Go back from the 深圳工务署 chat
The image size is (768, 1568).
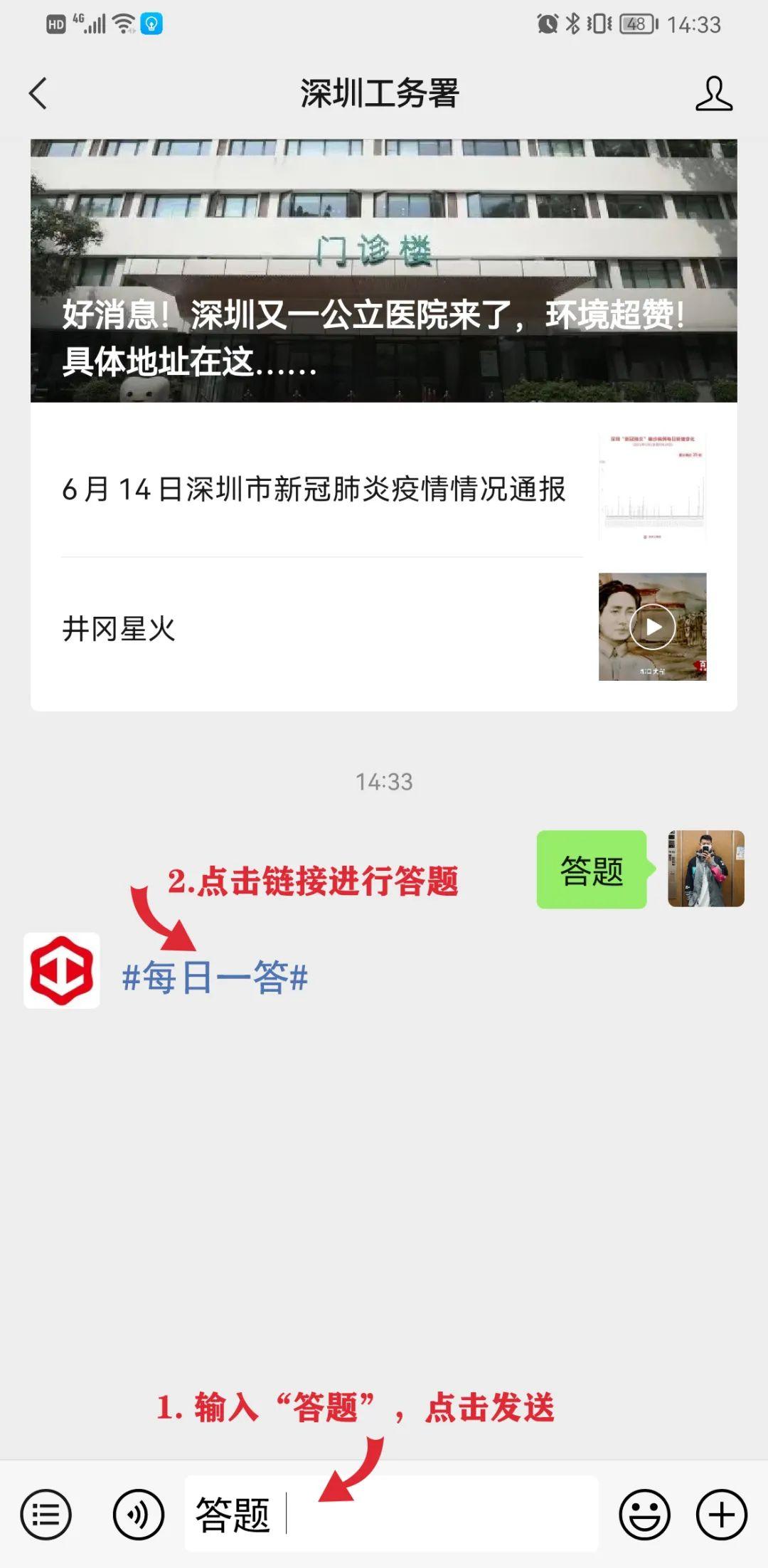pos(38,94)
